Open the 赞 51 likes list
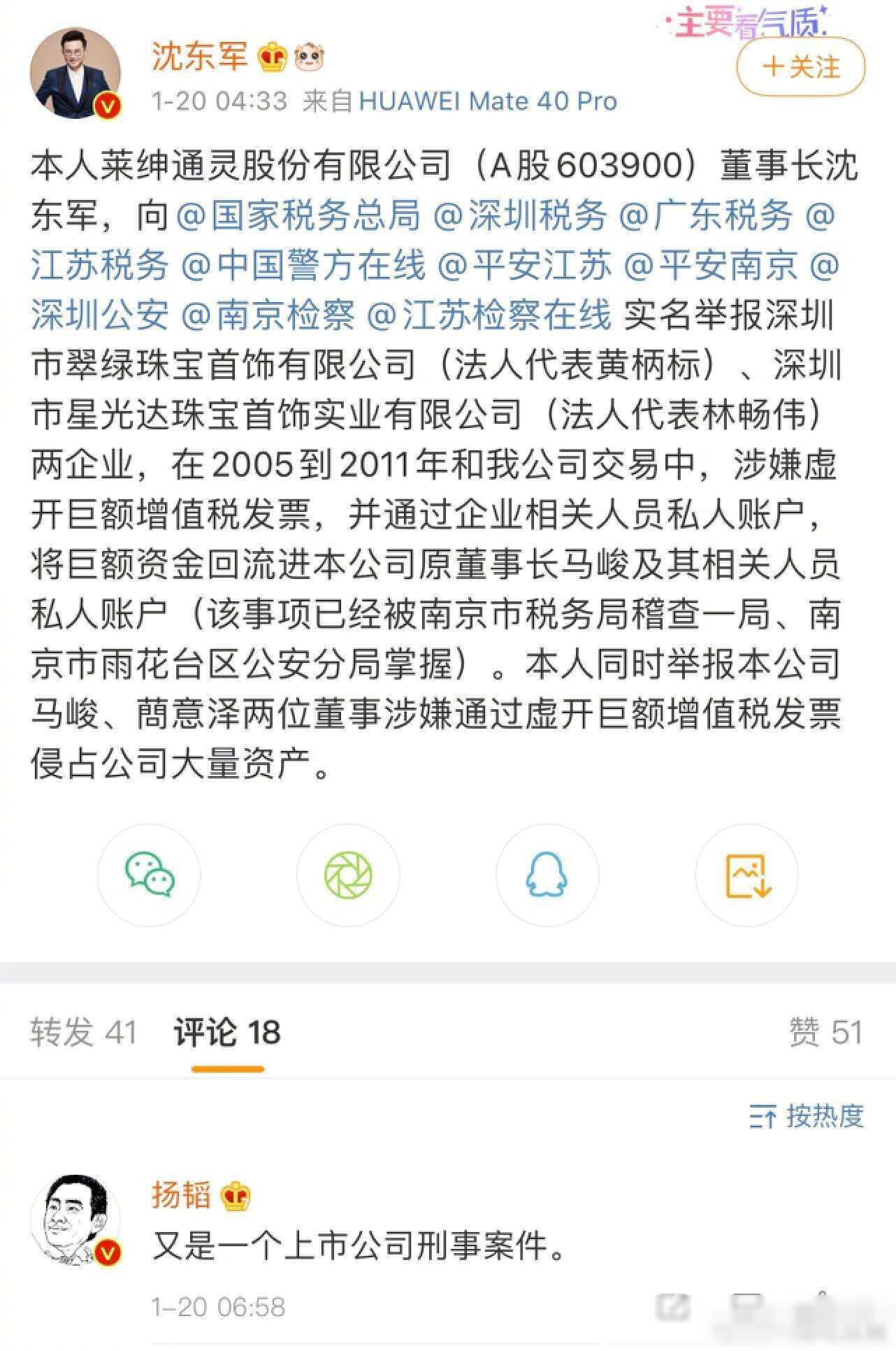The height and width of the screenshot is (1351, 896). (x=825, y=1032)
